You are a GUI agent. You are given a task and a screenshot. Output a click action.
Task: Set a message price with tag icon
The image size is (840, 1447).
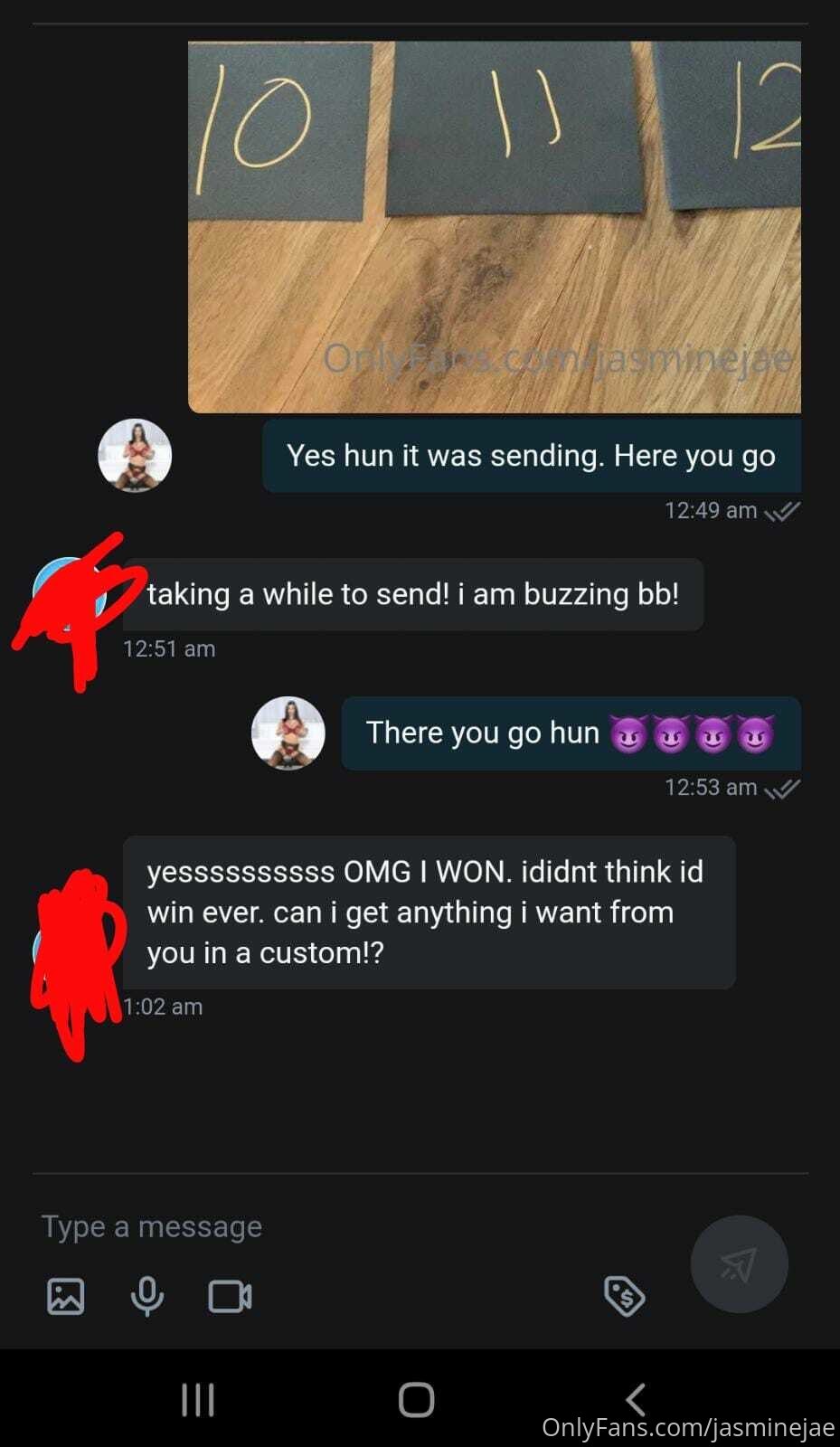(624, 1296)
